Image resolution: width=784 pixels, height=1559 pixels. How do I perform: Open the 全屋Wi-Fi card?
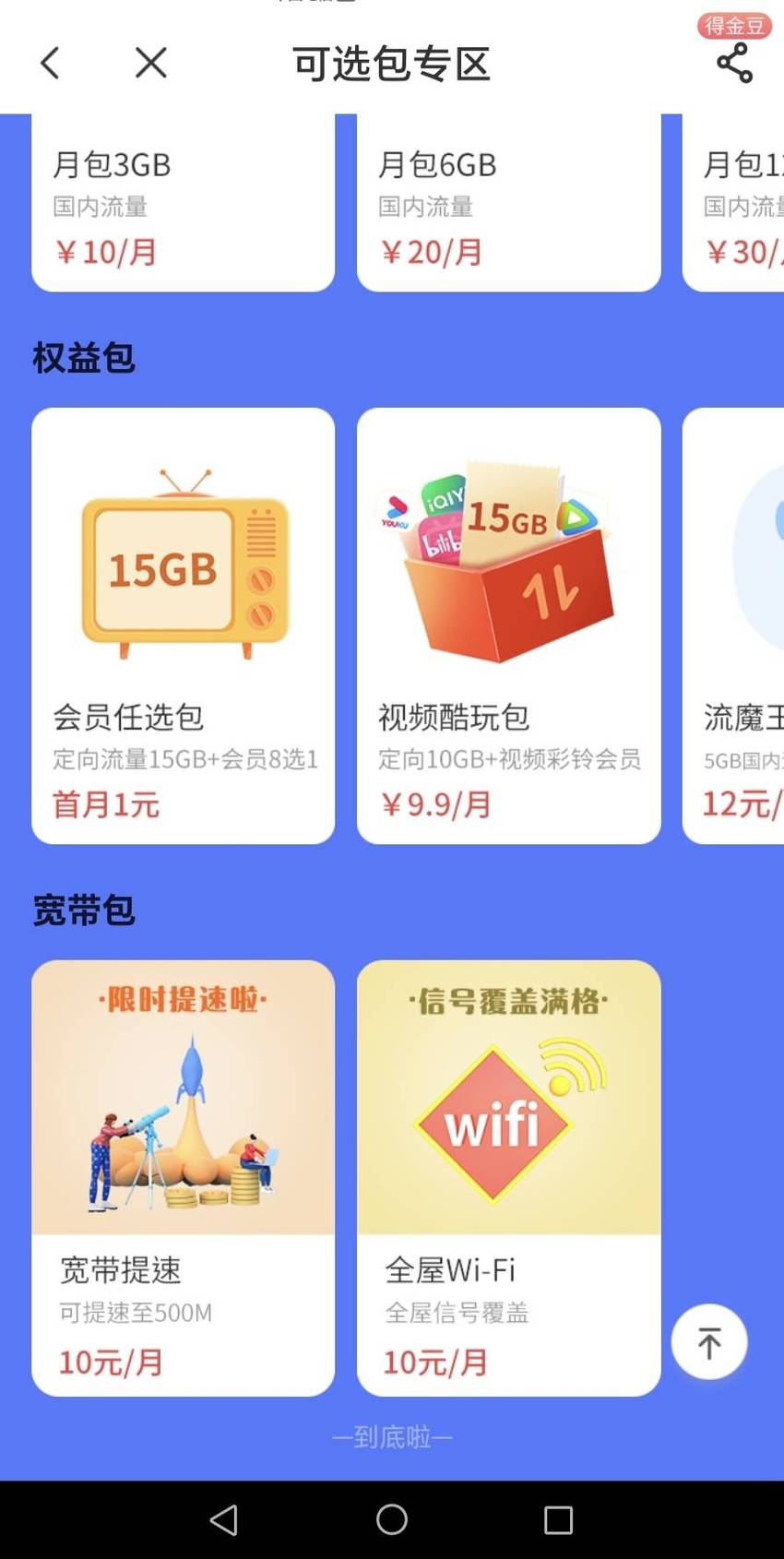click(508, 1178)
